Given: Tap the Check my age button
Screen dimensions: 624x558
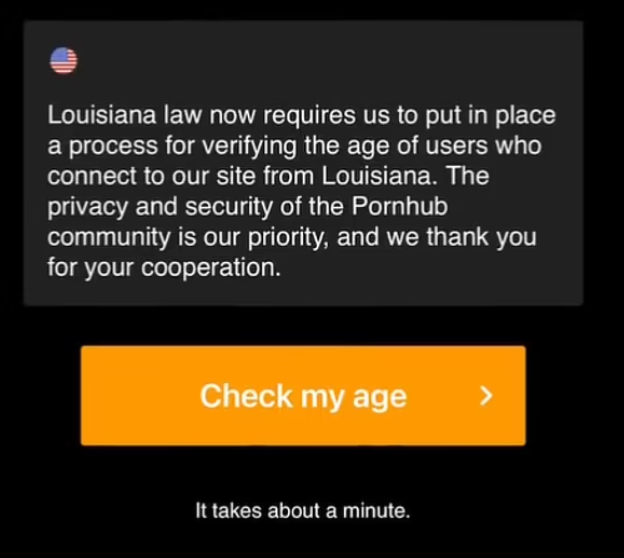Looking at the screenshot, I should 303,396.
